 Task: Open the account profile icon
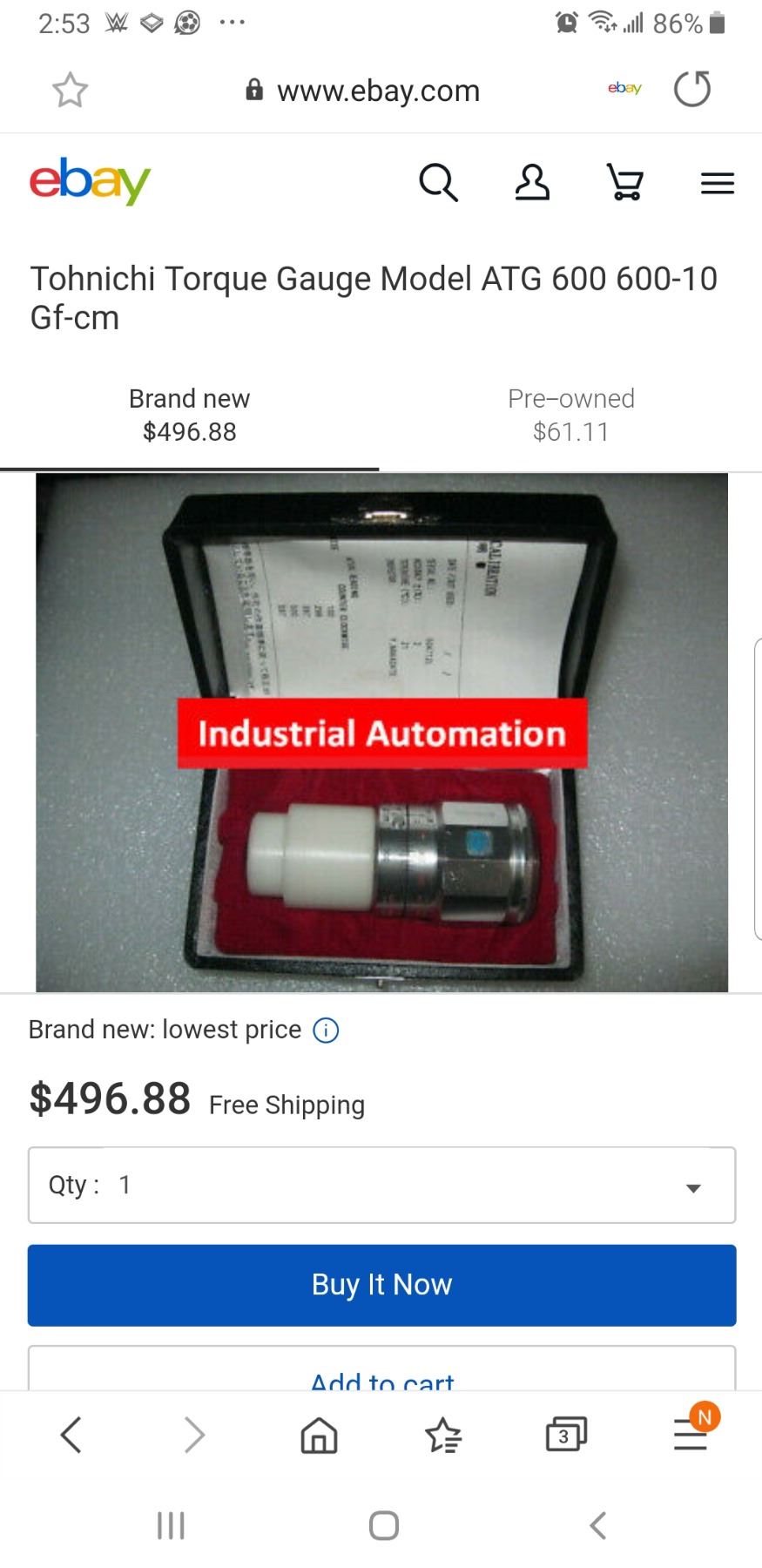532,183
